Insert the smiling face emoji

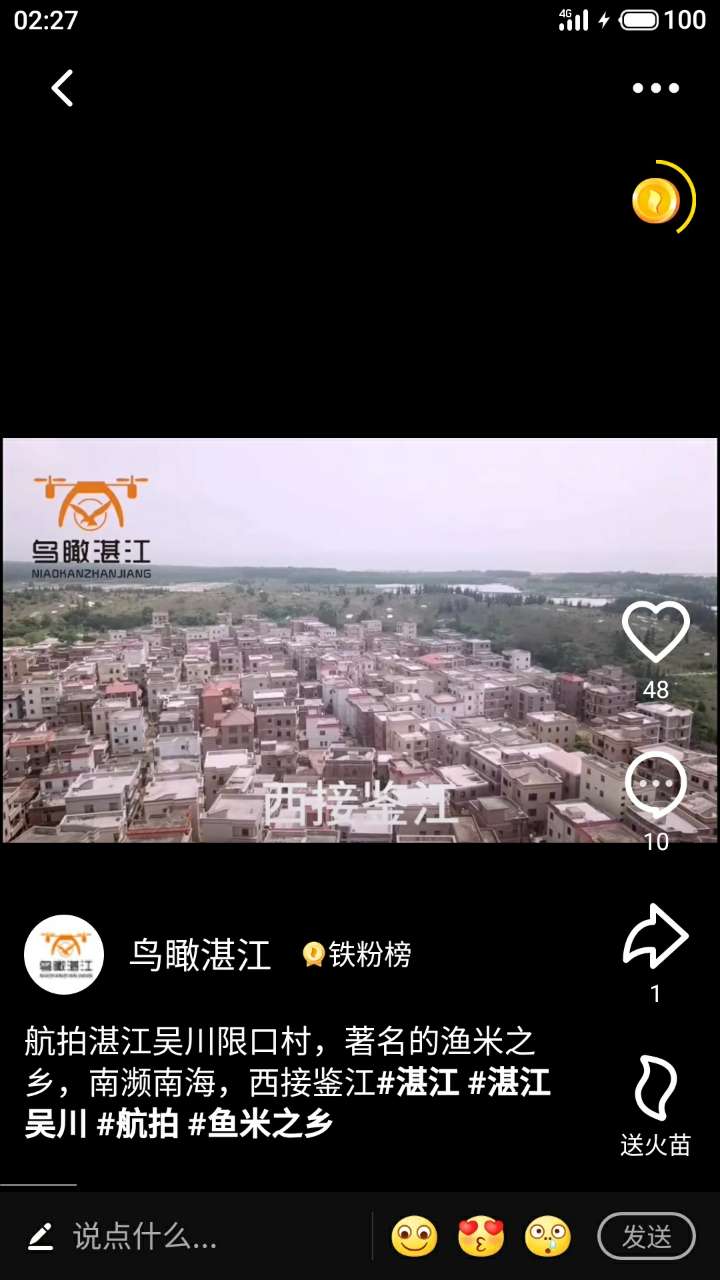pos(414,1237)
